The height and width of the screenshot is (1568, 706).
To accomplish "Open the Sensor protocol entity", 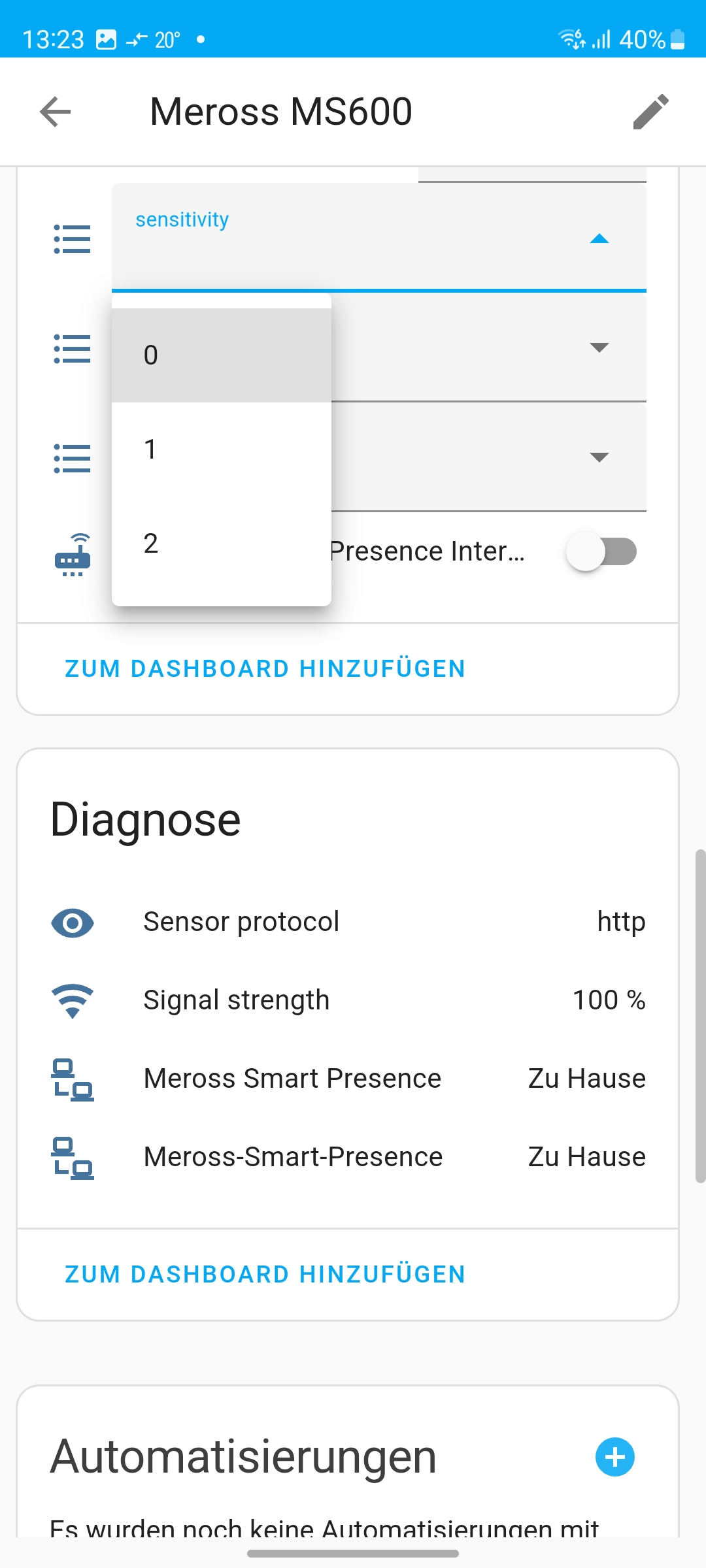I will 348,922.
